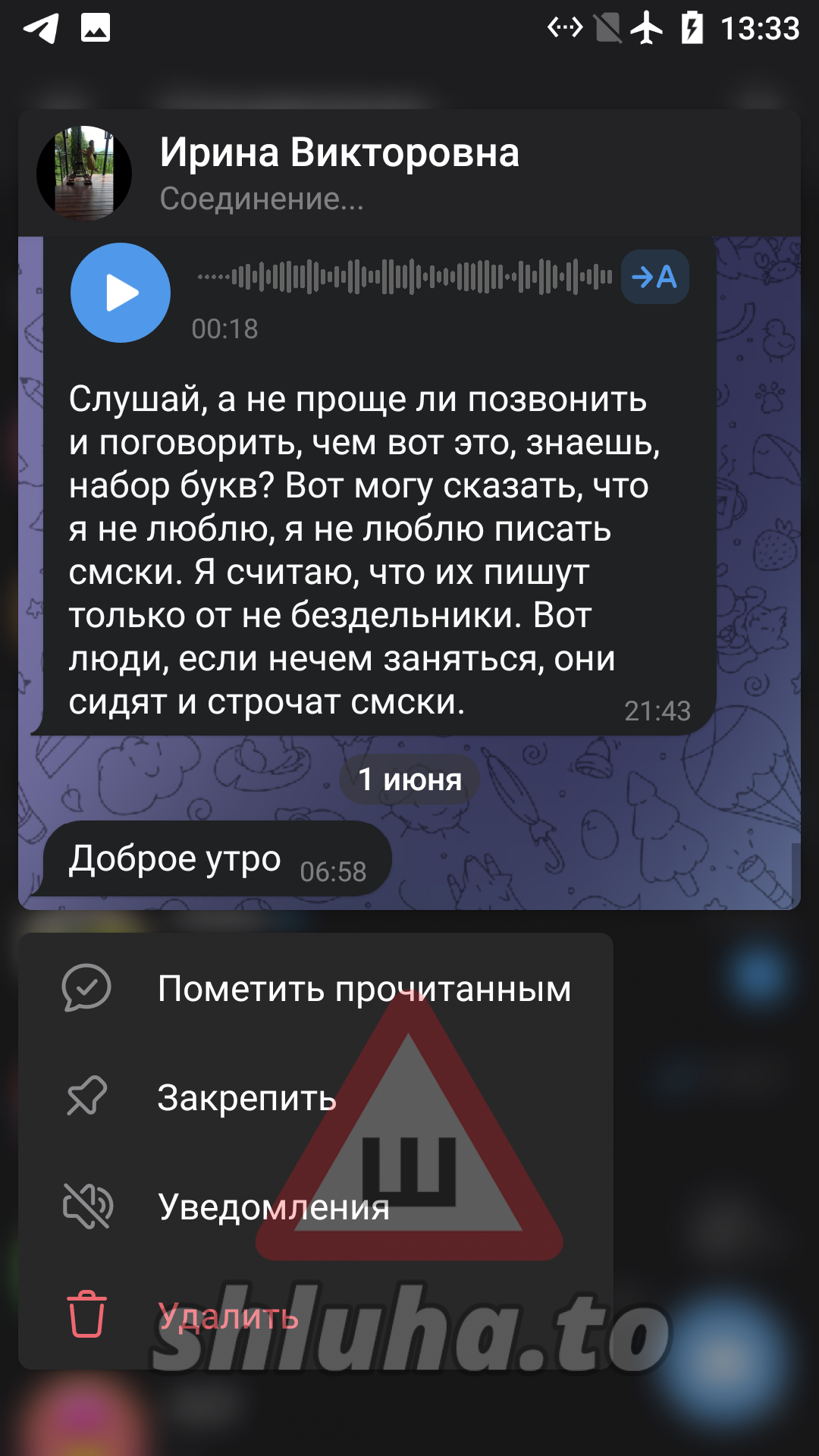Open Уведомления notification settings

point(273,1207)
